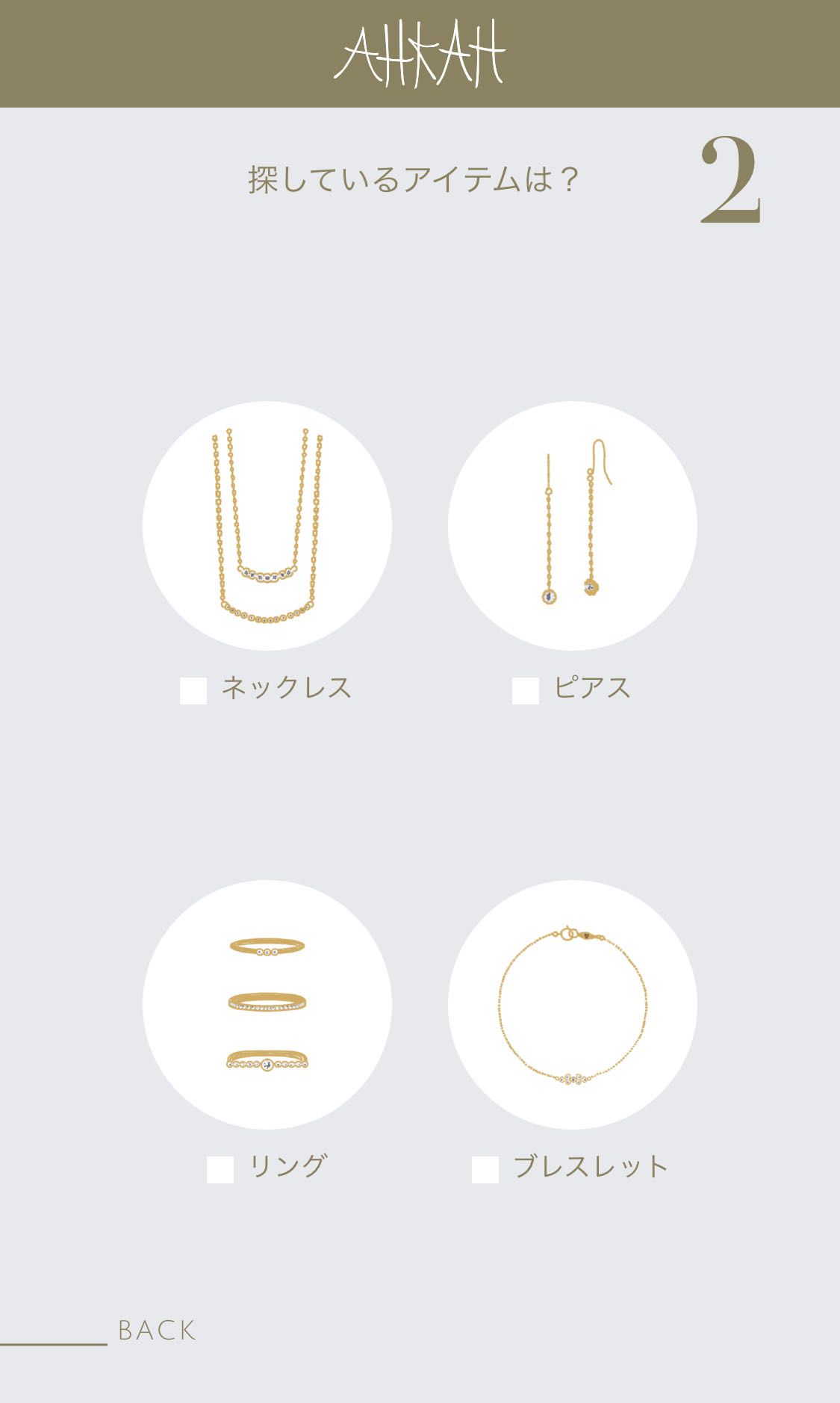Screen dimensions: 840x1403
Task: Check the ブレスレット checkbox
Action: coord(485,1170)
